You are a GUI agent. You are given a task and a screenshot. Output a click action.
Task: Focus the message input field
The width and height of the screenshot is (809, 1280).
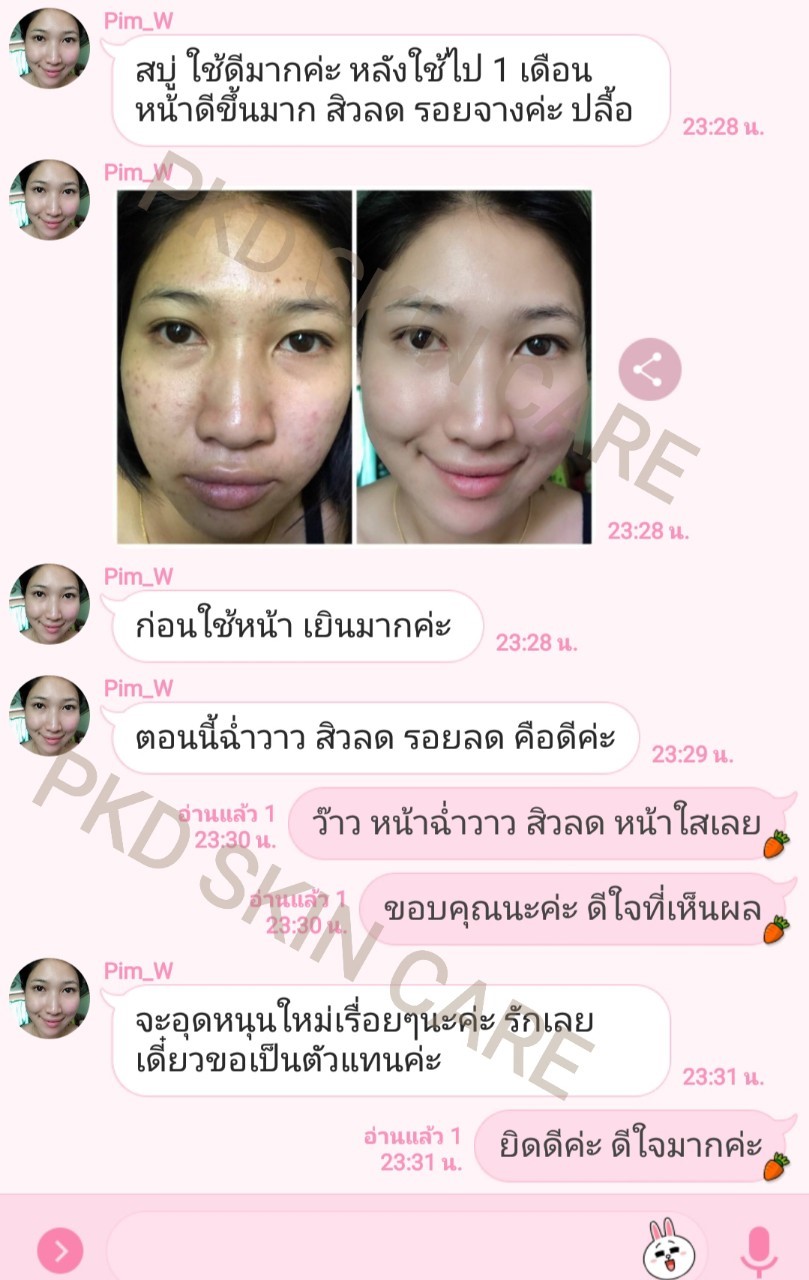click(x=370, y=1250)
